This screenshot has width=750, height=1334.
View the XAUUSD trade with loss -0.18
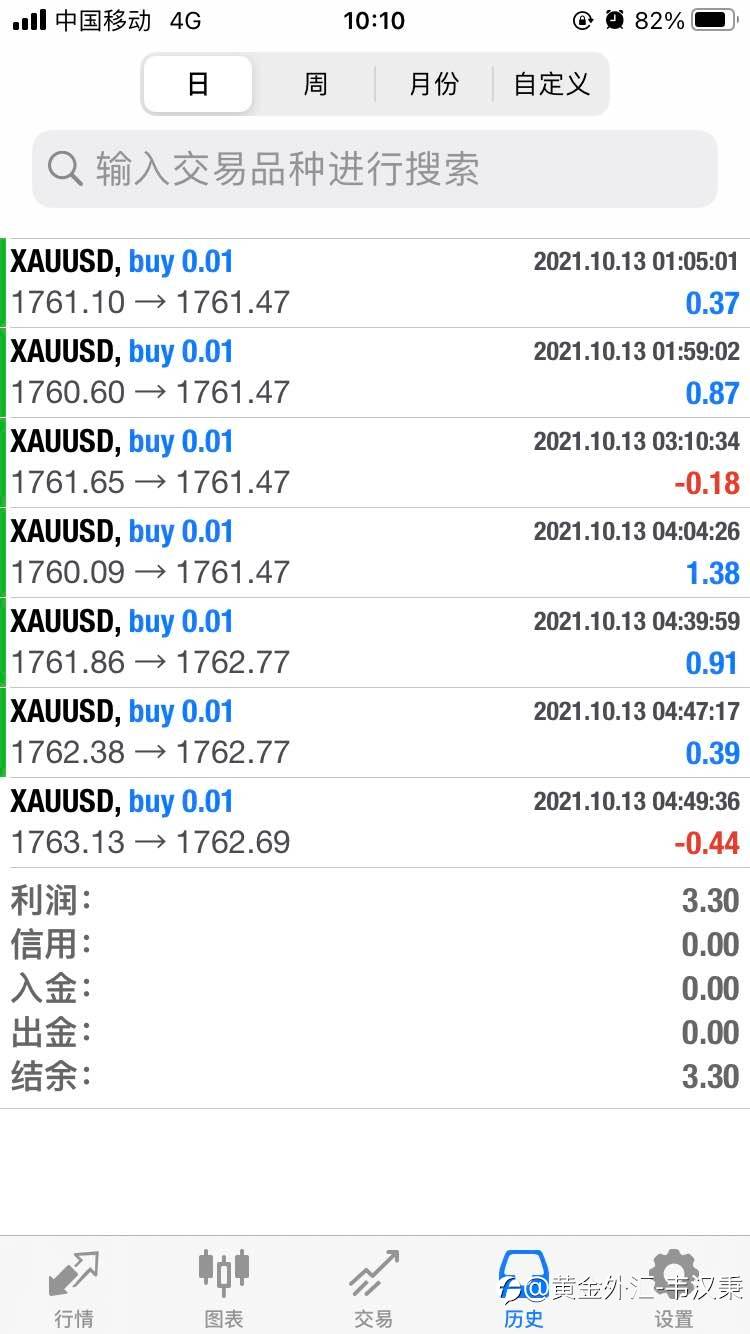click(x=375, y=463)
